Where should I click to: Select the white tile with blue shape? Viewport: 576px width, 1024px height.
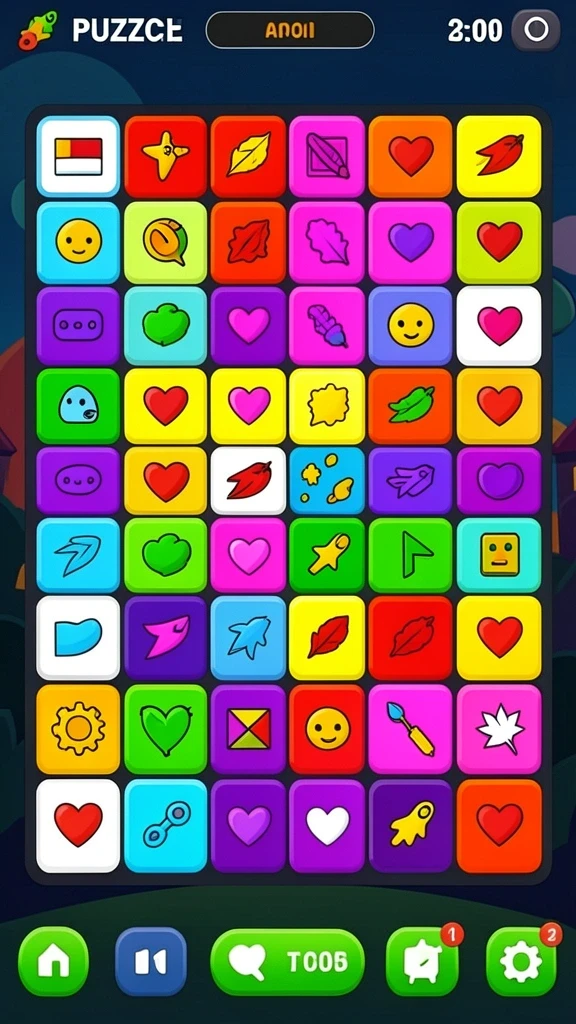78,637
